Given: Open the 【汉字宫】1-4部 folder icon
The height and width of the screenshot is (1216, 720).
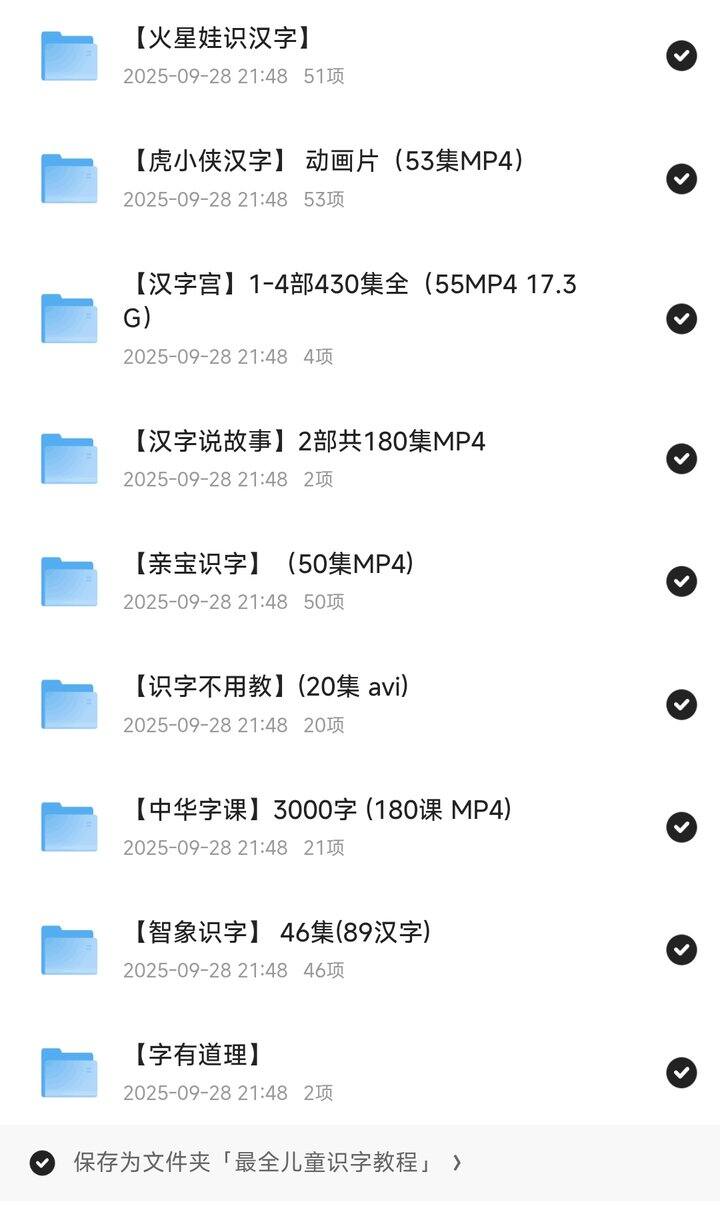Looking at the screenshot, I should click(68, 318).
